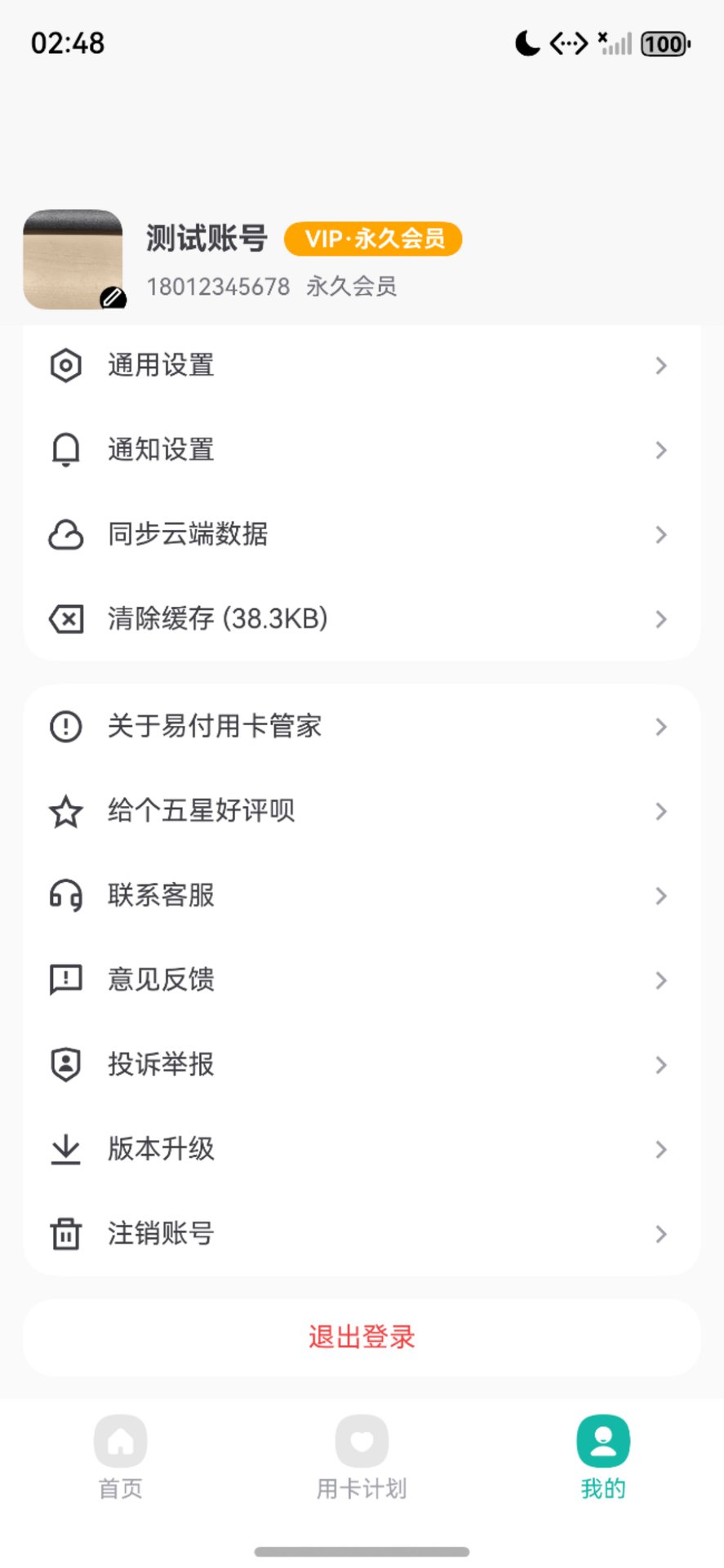Tap the VIP·永久会员 badge

click(x=373, y=239)
